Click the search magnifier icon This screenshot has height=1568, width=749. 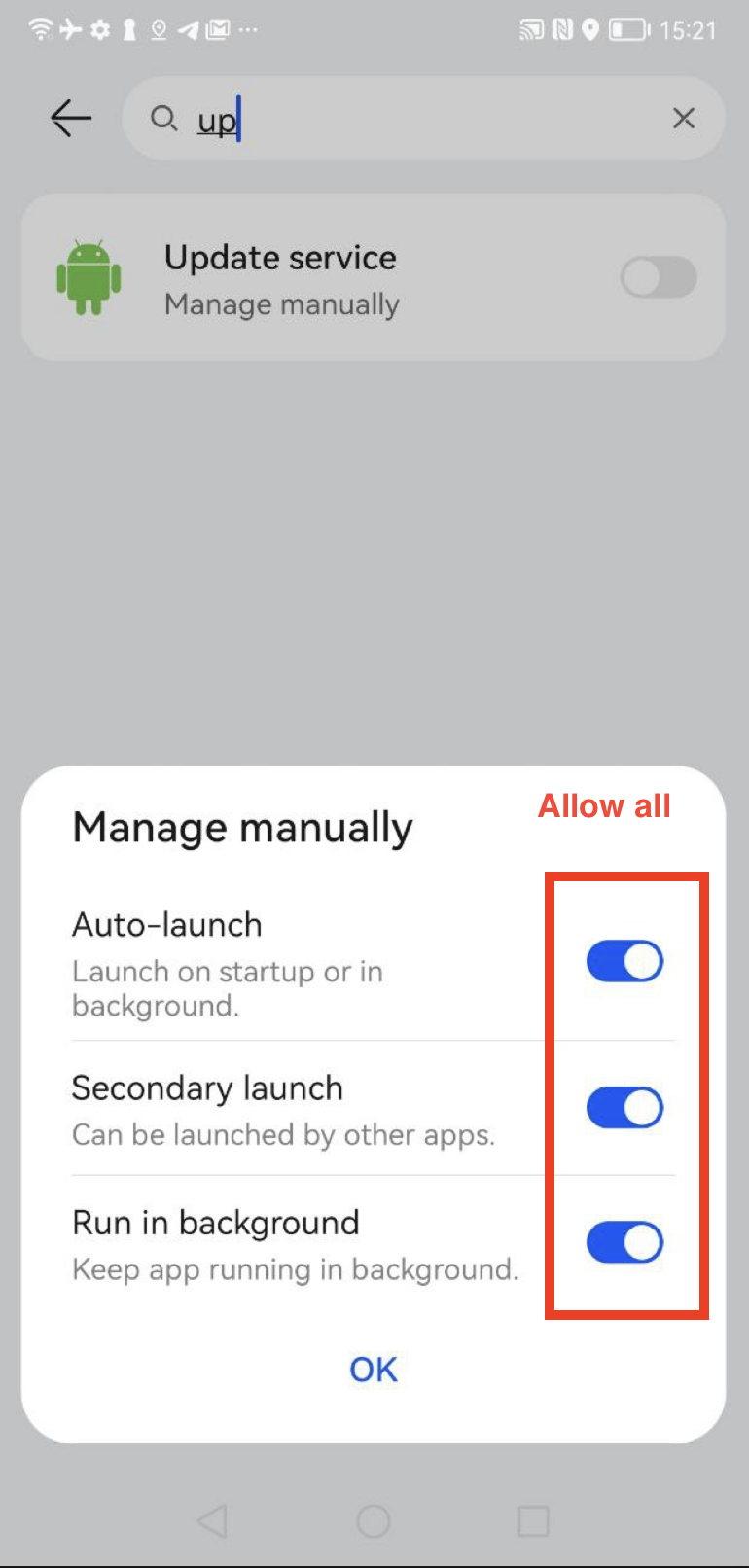(x=164, y=119)
